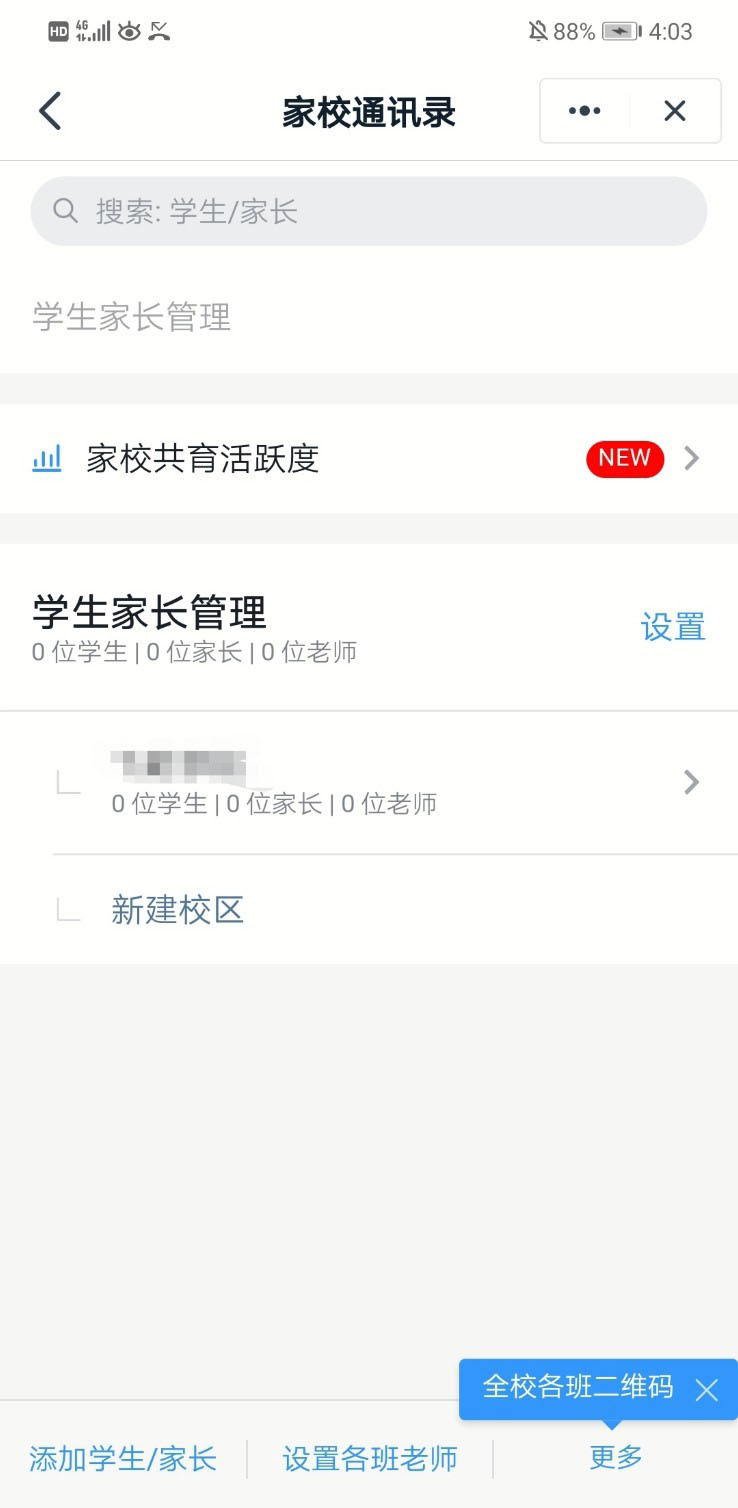Open 家校共育活跃度
Viewport: 738px width, 1508px height.
click(x=368, y=459)
